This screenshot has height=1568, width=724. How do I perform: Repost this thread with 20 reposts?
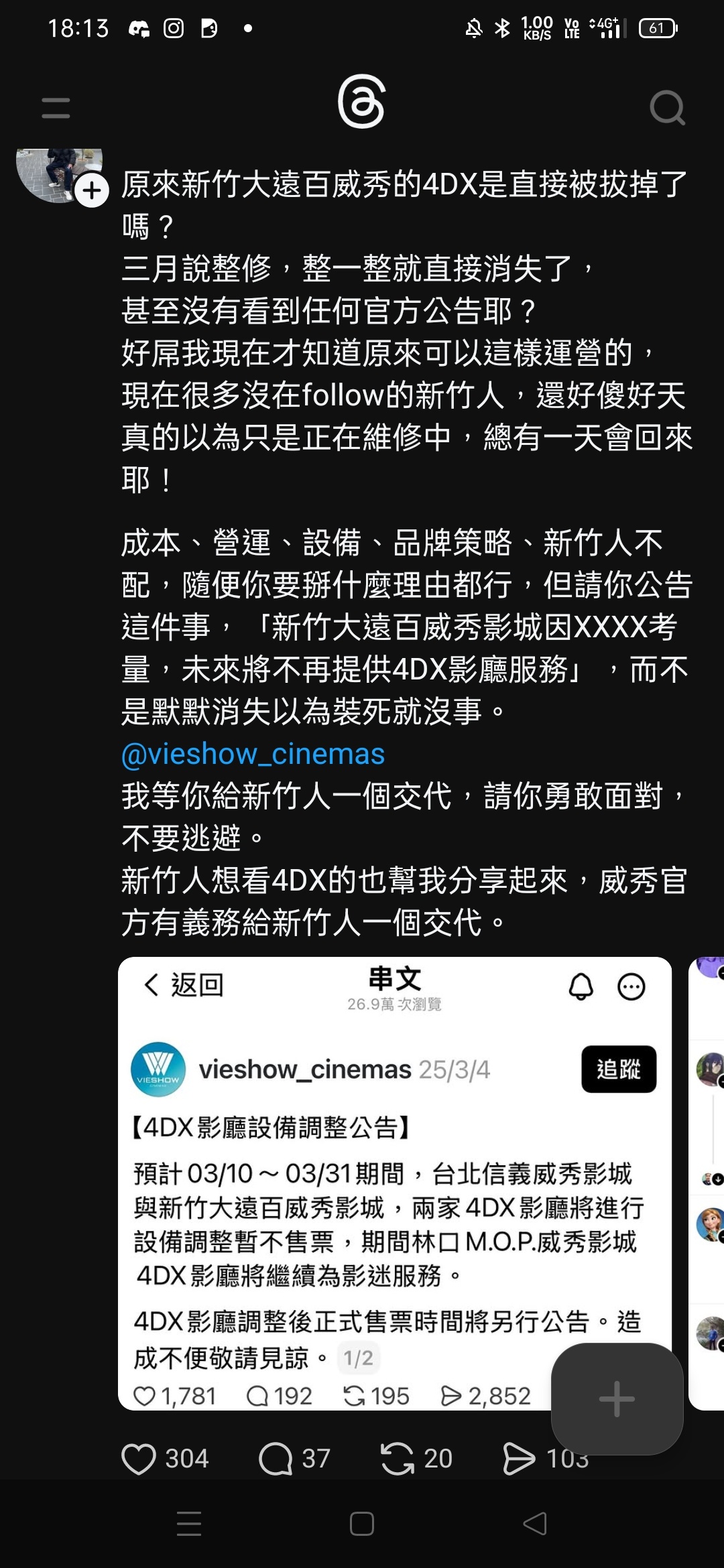398,1459
